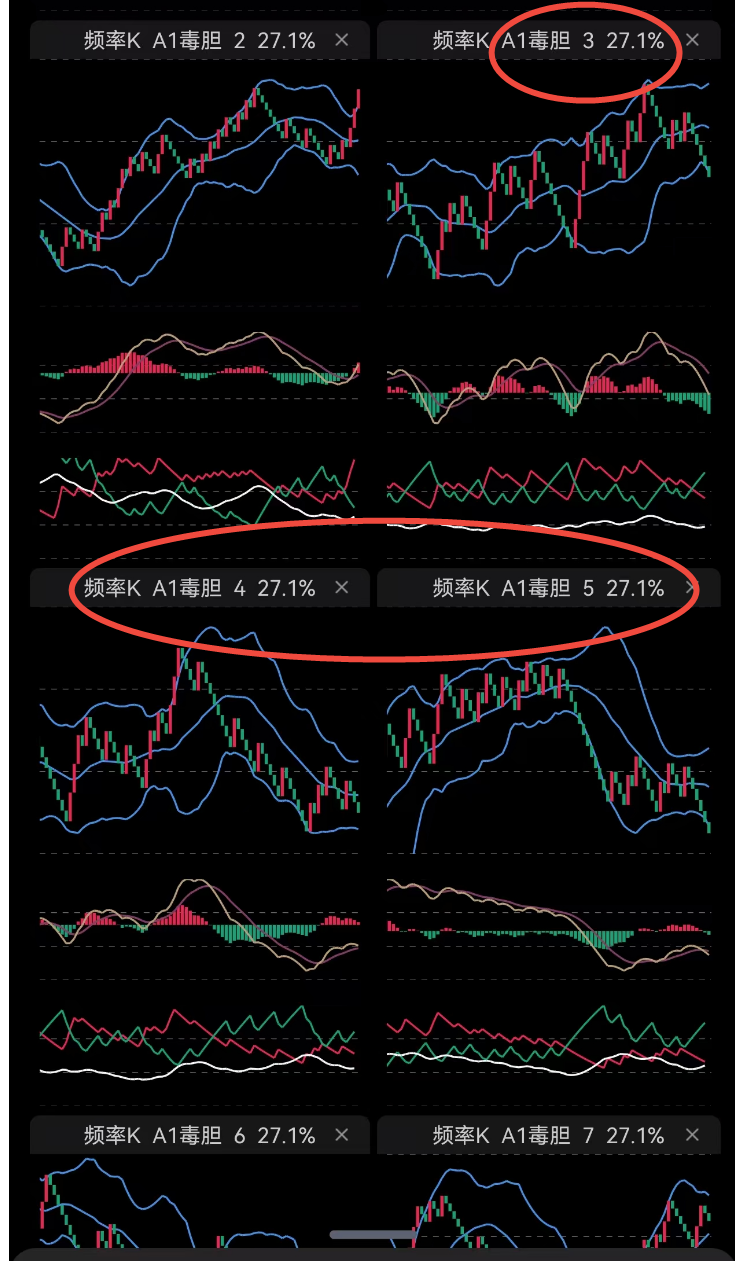Close the A1毒胆 4 chart panel
Screen dimensions: 735x1261
(x=342, y=588)
